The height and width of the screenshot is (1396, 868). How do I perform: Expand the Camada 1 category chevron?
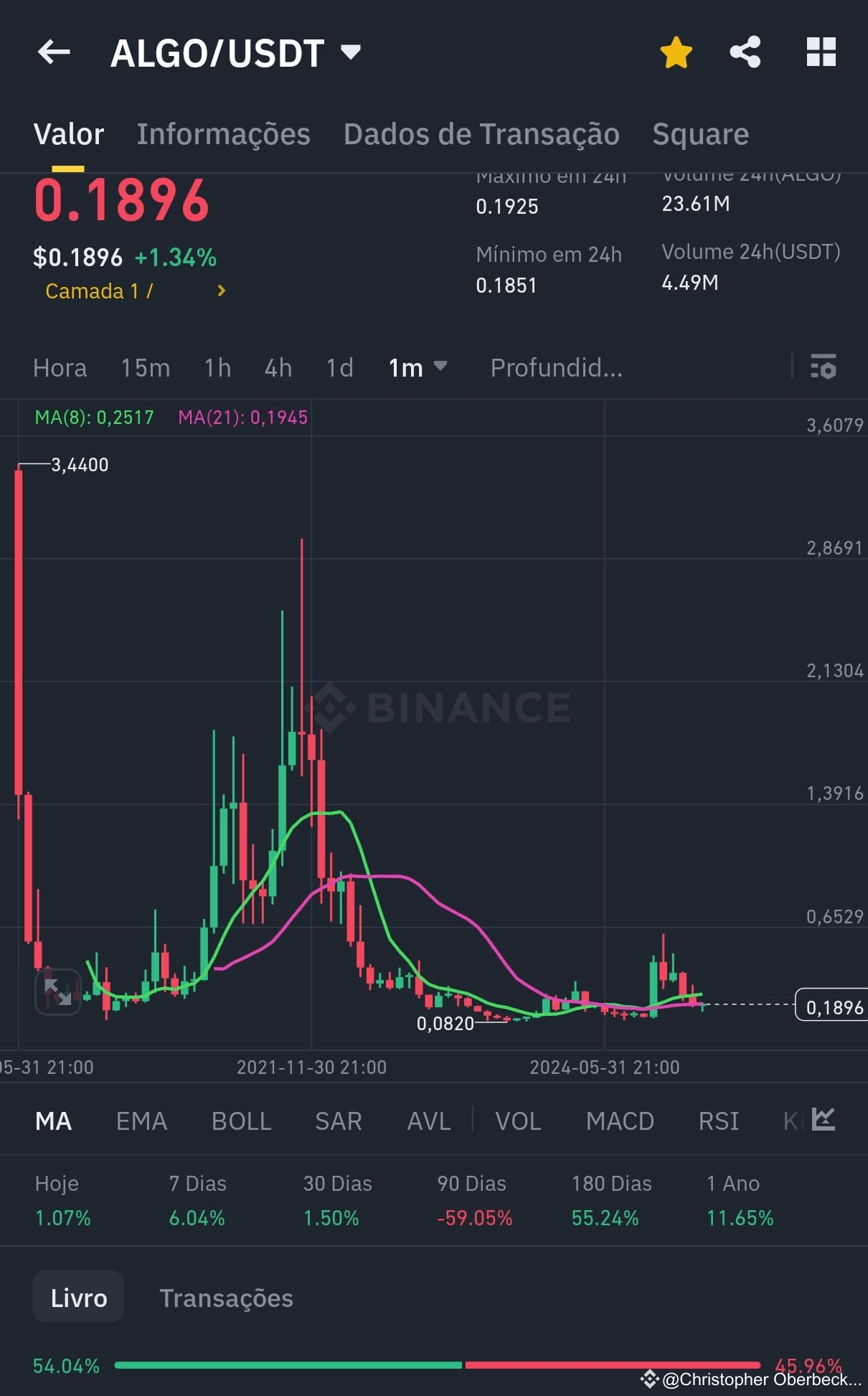coord(221,291)
